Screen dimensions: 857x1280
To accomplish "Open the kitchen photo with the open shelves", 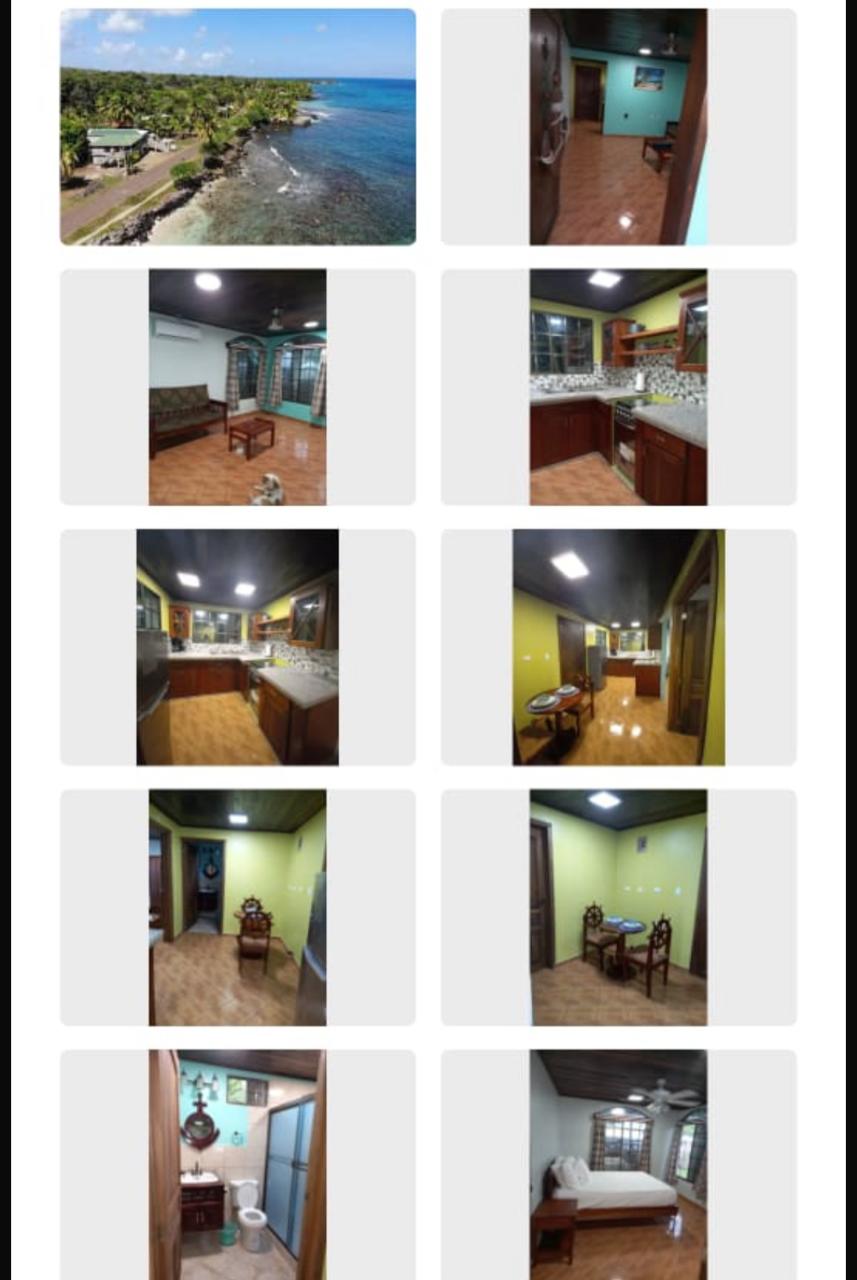I will click(x=618, y=387).
